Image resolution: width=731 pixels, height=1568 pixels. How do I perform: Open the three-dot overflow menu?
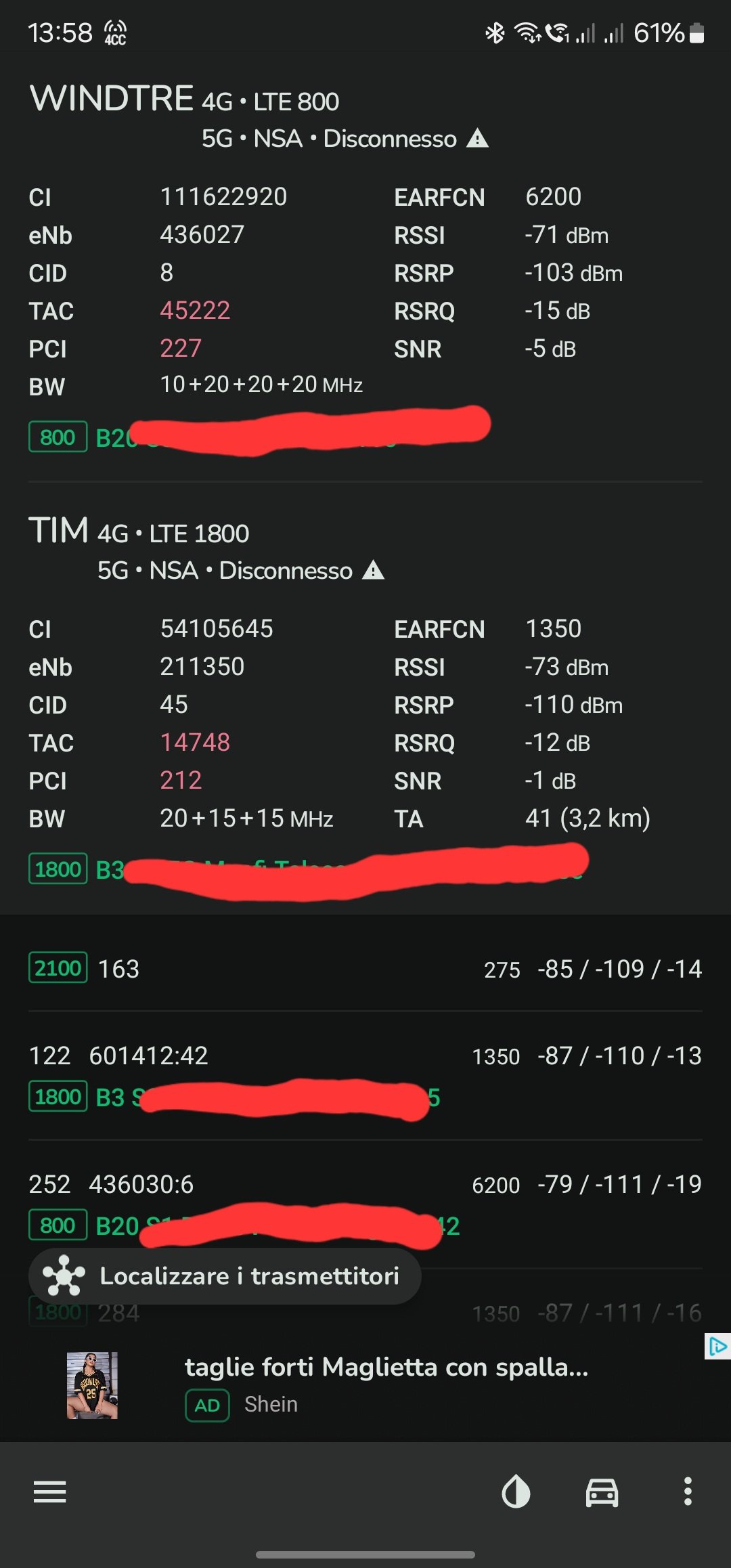point(688,1491)
